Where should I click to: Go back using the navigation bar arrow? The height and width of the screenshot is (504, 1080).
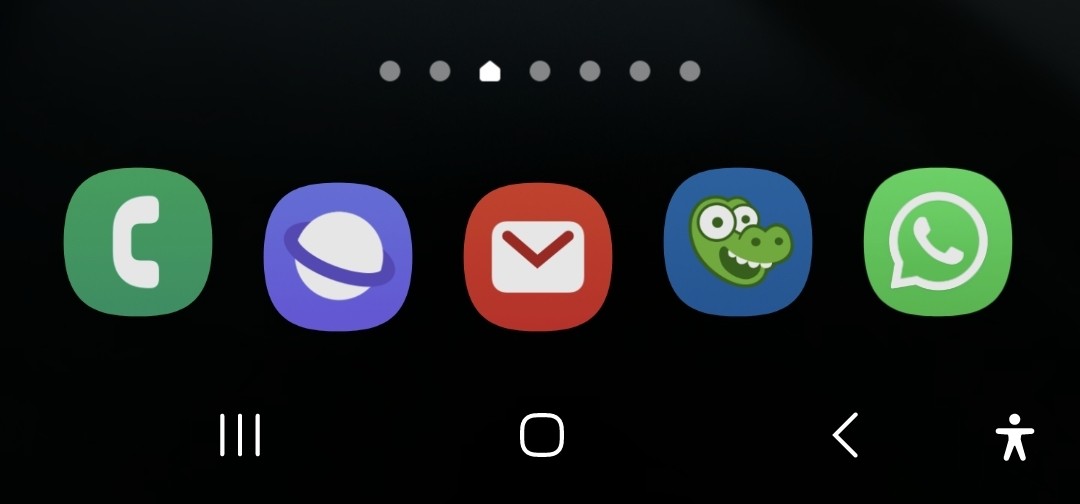pyautogui.click(x=846, y=436)
